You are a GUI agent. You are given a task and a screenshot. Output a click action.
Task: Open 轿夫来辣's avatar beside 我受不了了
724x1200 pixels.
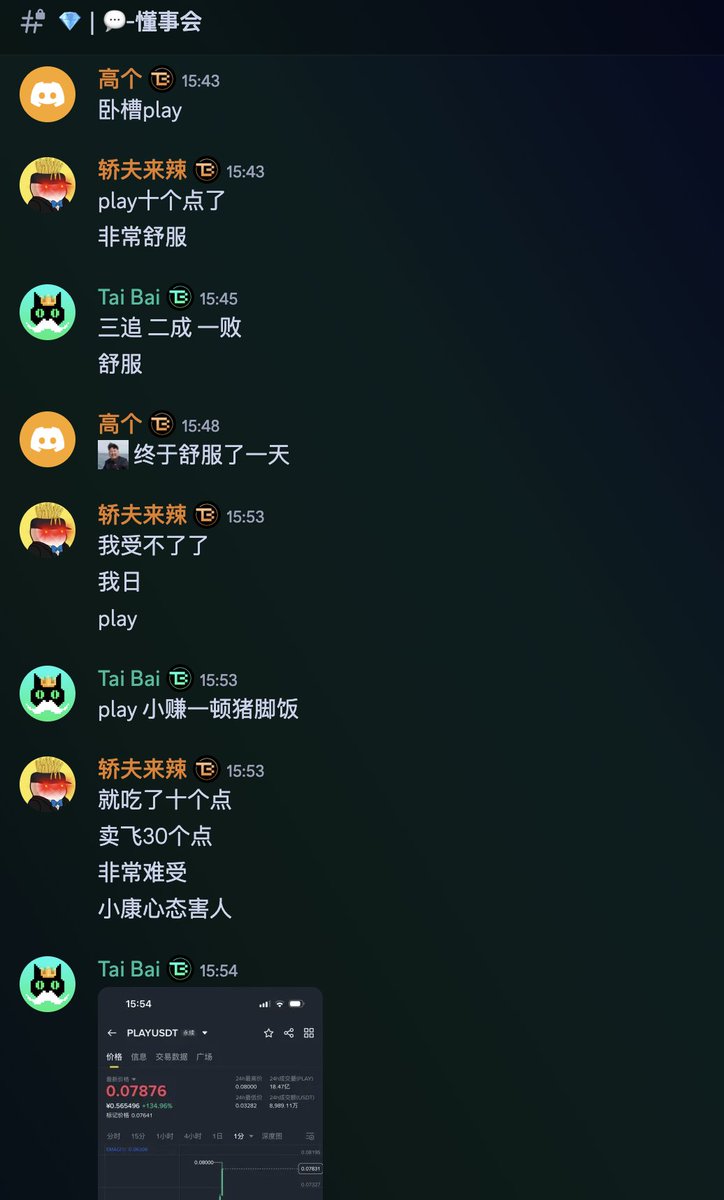point(47,530)
